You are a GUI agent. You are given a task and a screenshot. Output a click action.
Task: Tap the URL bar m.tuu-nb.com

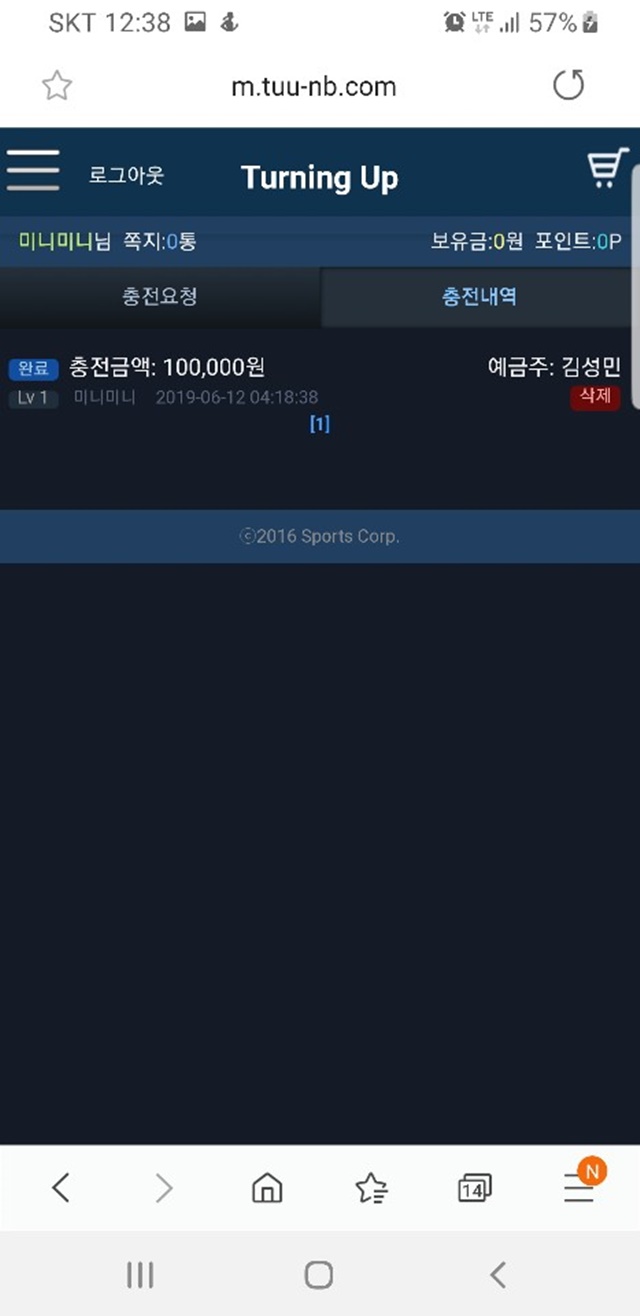tap(314, 87)
